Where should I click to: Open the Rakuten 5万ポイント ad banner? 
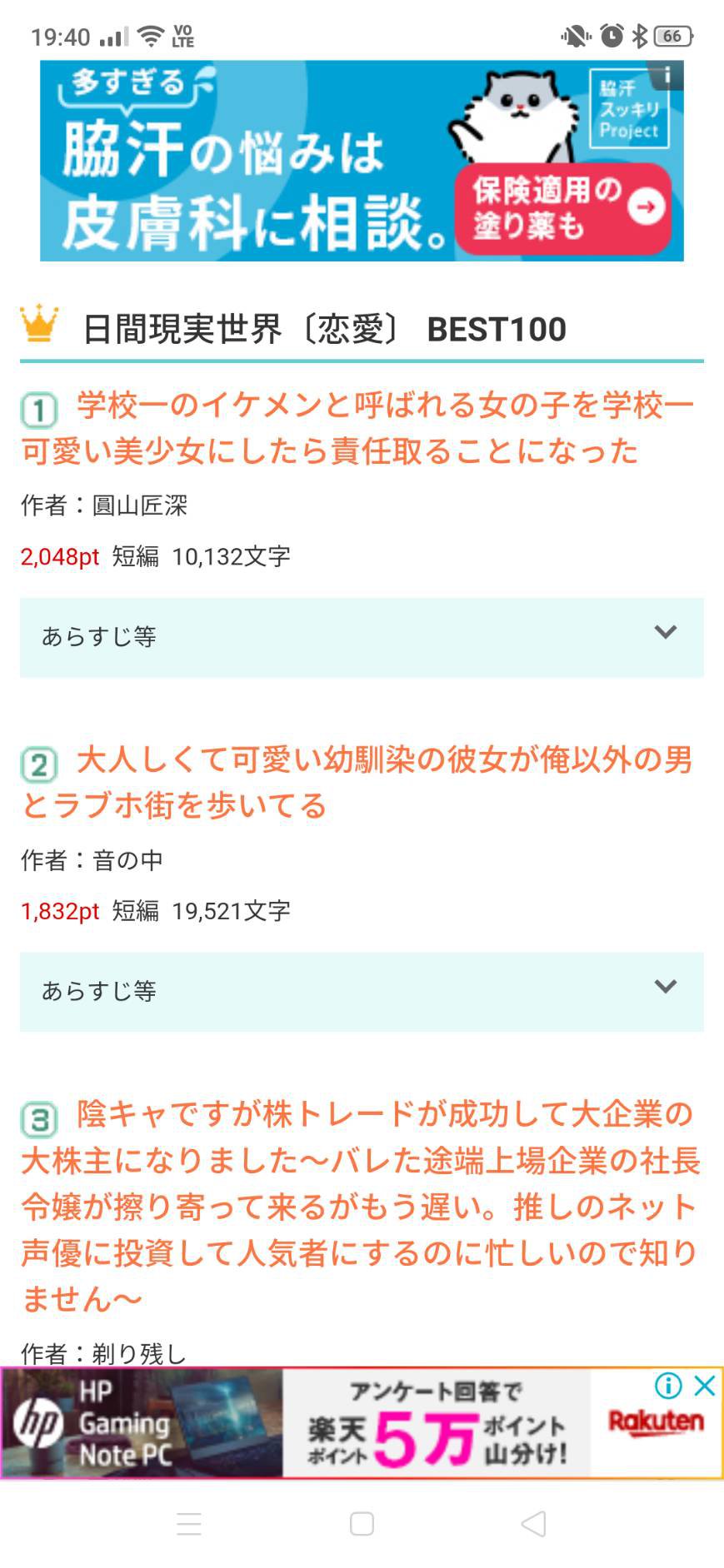[433, 1422]
